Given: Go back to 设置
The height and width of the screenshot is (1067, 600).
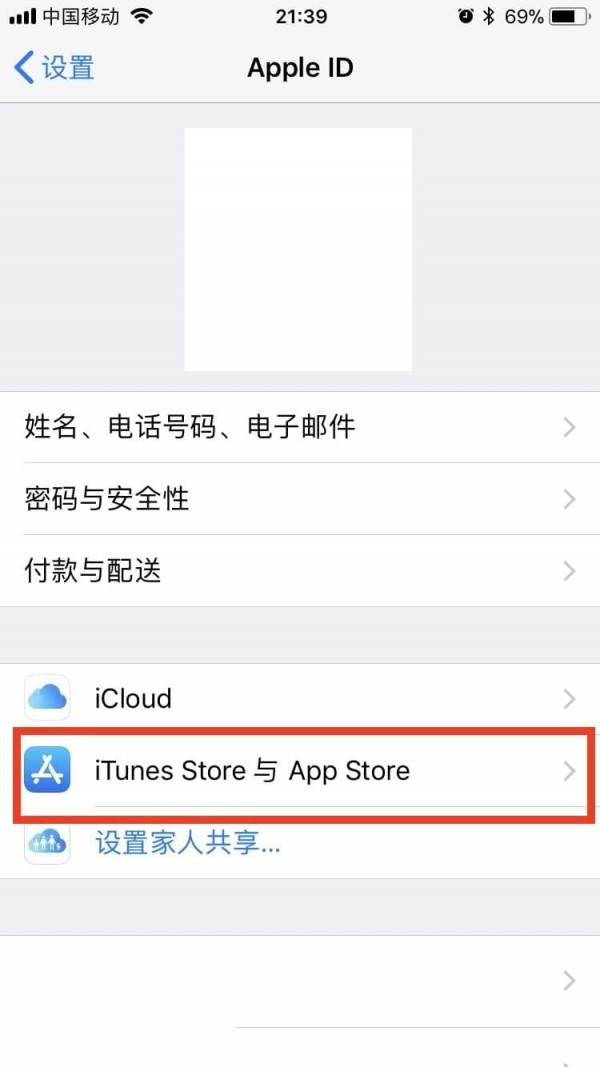Looking at the screenshot, I should coord(55,68).
